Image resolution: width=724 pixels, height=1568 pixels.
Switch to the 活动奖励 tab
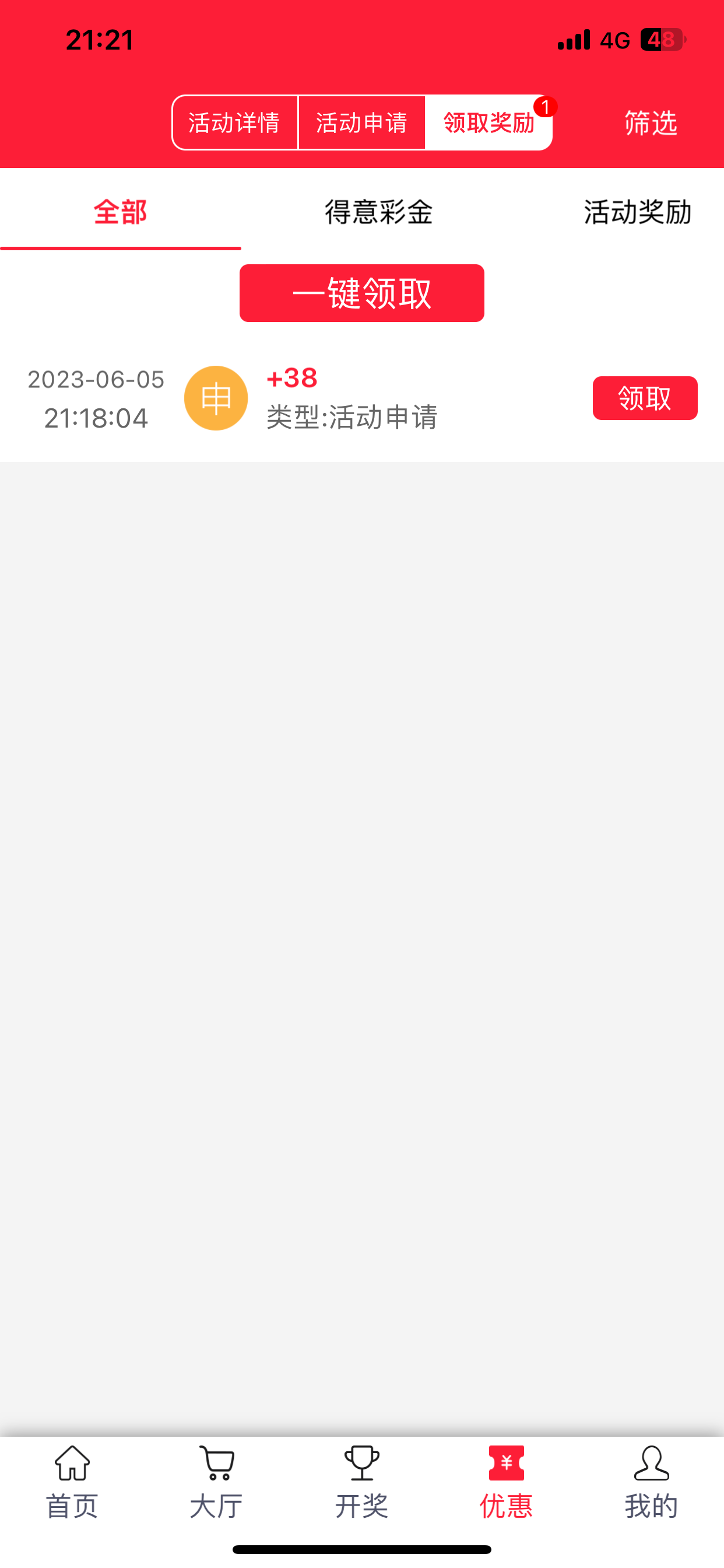[637, 212]
